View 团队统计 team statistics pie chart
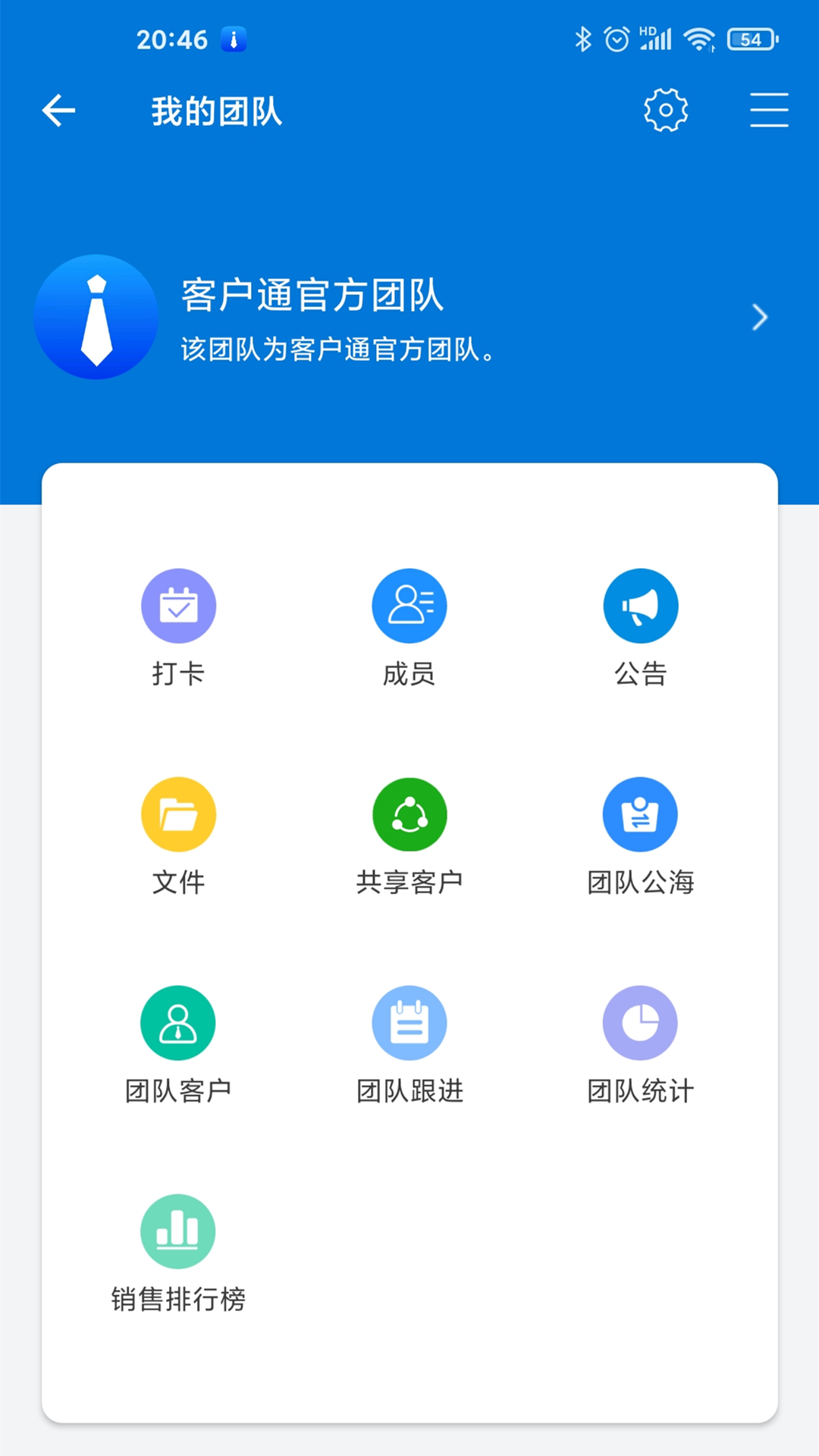 [641, 1022]
